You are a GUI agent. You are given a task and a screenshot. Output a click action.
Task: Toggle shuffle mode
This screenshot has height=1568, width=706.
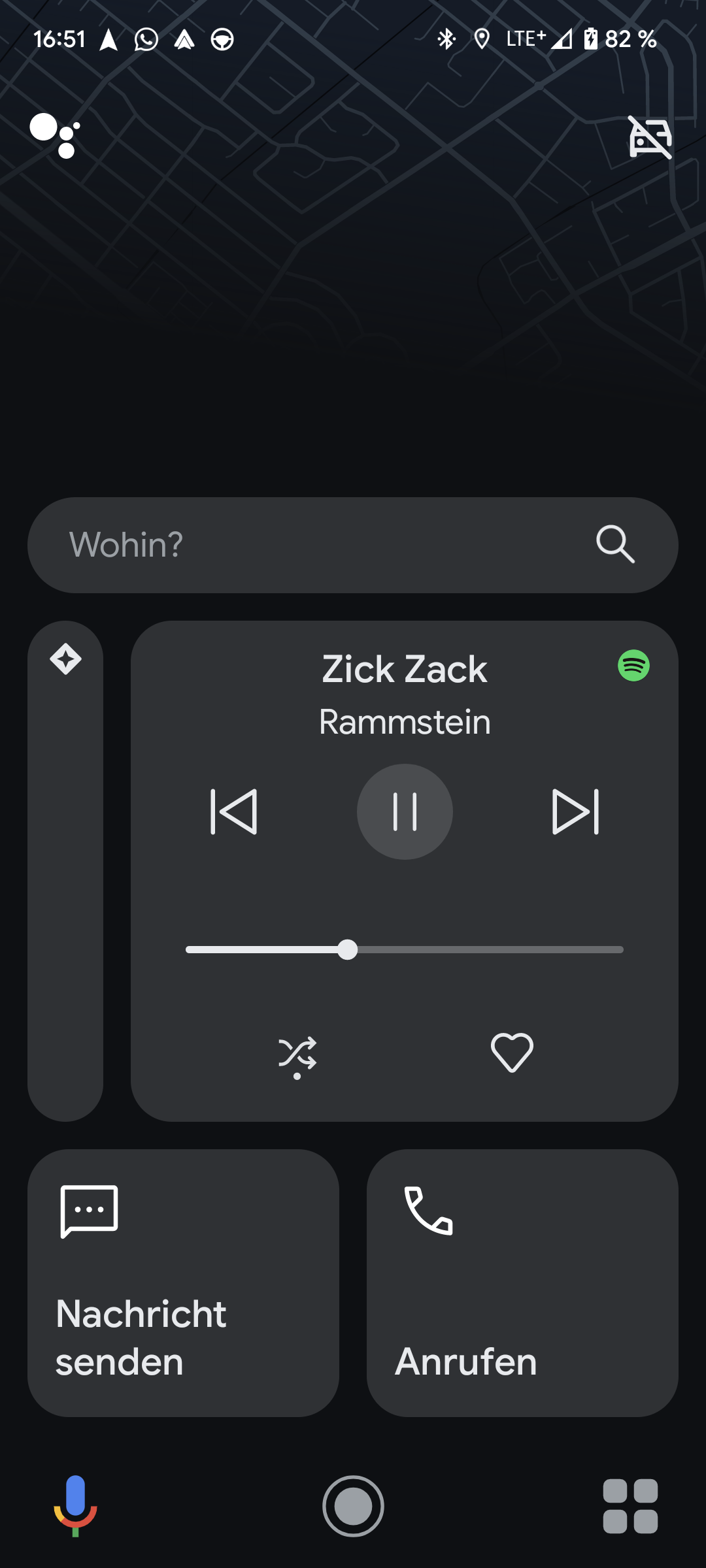click(x=297, y=1054)
